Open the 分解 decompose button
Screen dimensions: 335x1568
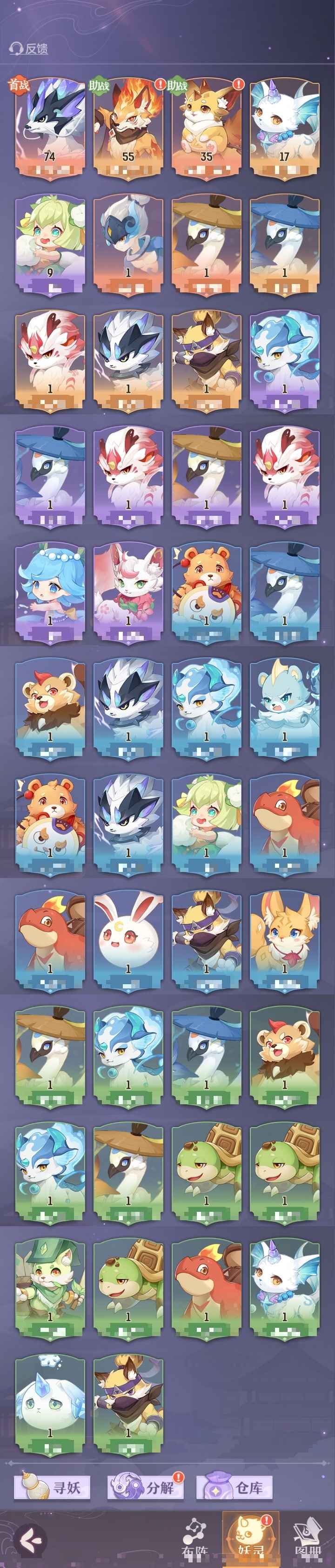[x=146, y=1487]
